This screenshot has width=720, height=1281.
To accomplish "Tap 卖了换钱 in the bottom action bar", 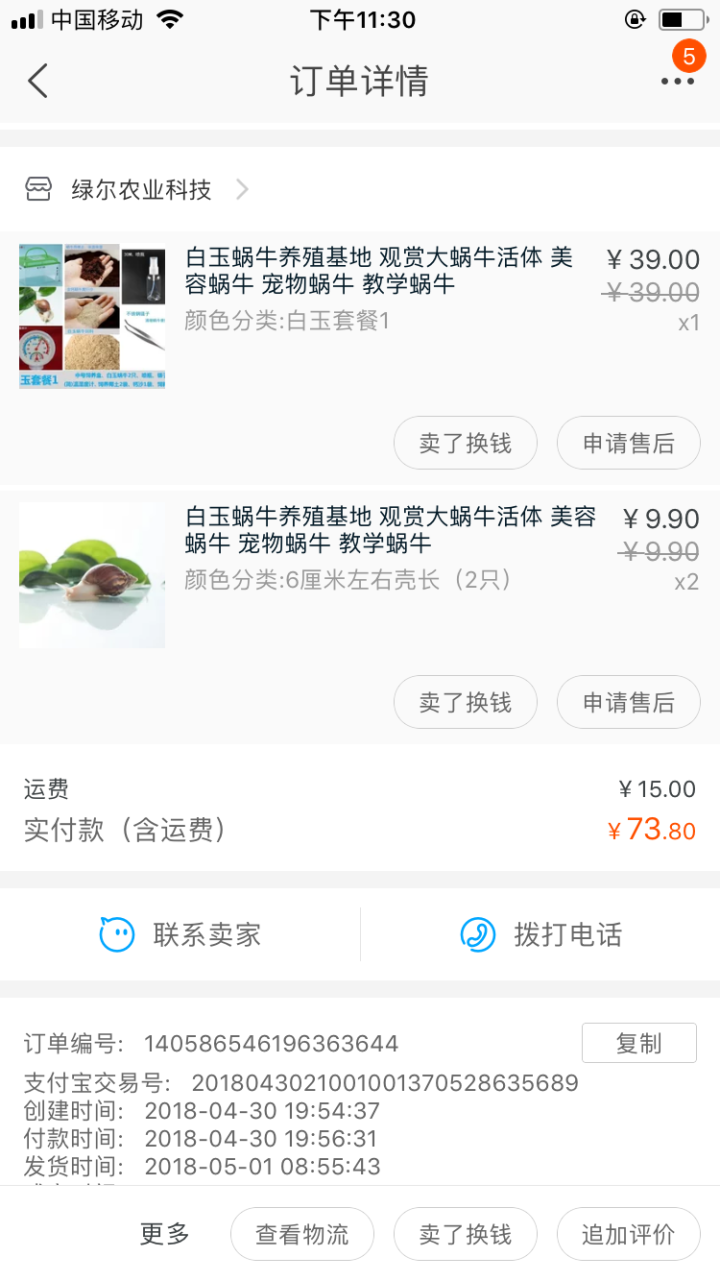I will coord(465,1234).
